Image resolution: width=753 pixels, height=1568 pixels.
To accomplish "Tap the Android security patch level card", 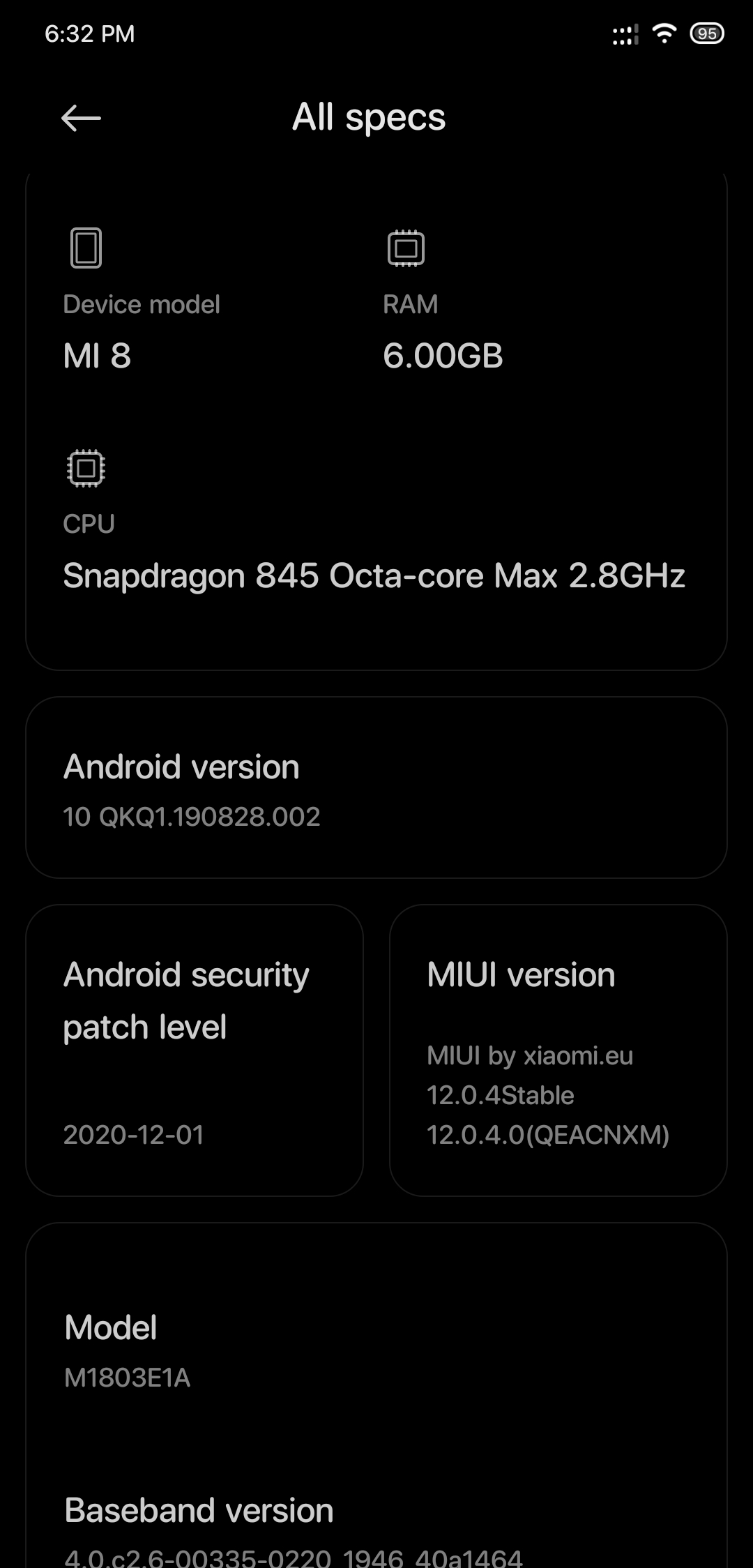I will (x=195, y=1050).
